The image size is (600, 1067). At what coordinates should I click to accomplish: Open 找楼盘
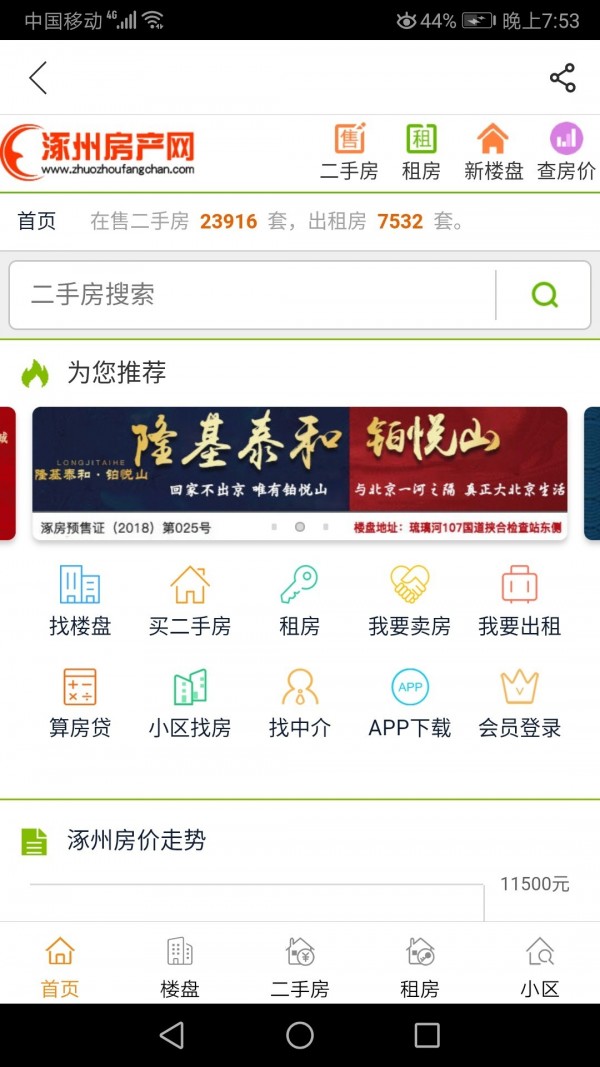tap(80, 600)
